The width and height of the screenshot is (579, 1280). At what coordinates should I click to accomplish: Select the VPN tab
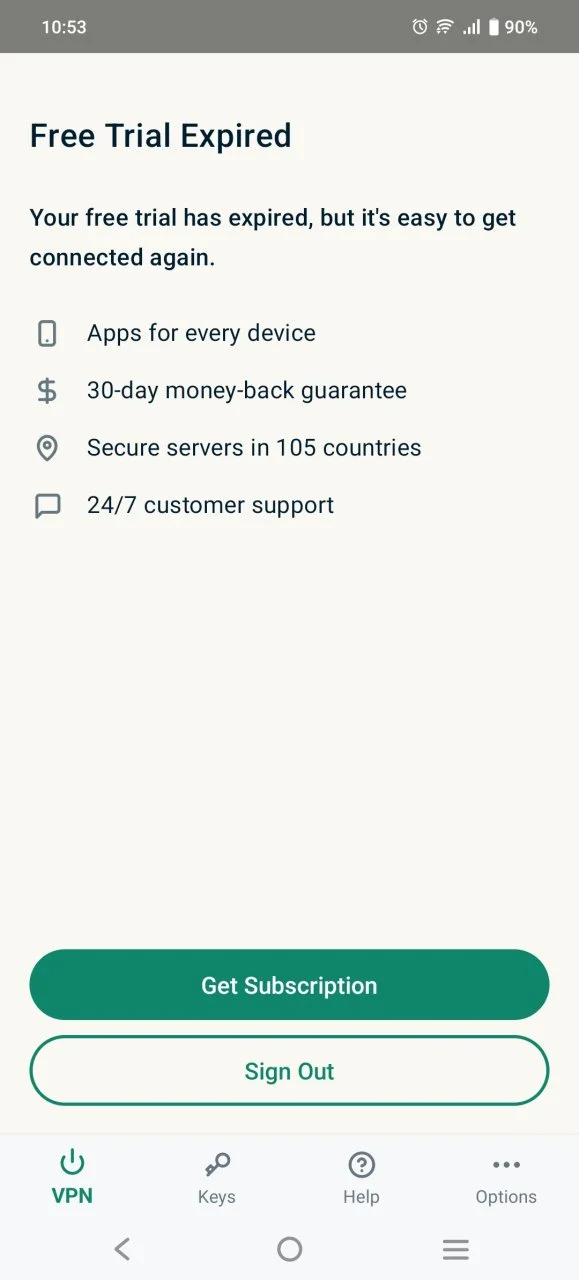[72, 1178]
